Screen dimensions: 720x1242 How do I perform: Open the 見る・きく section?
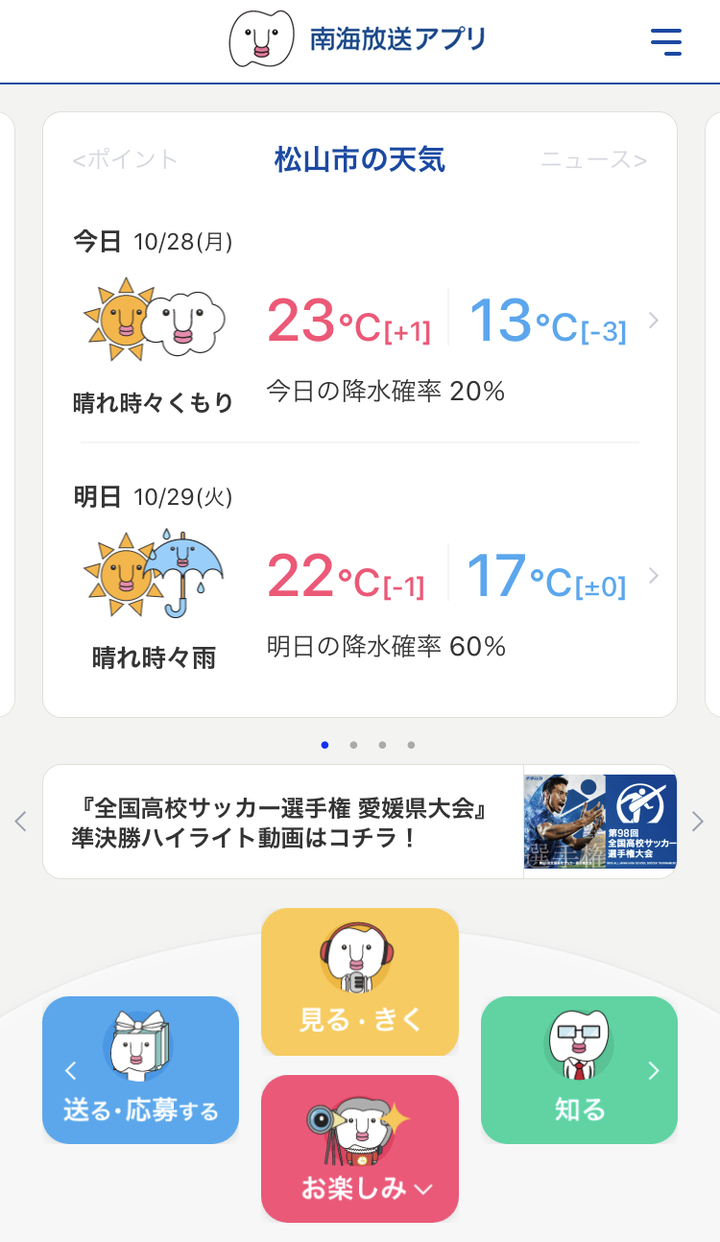point(360,982)
